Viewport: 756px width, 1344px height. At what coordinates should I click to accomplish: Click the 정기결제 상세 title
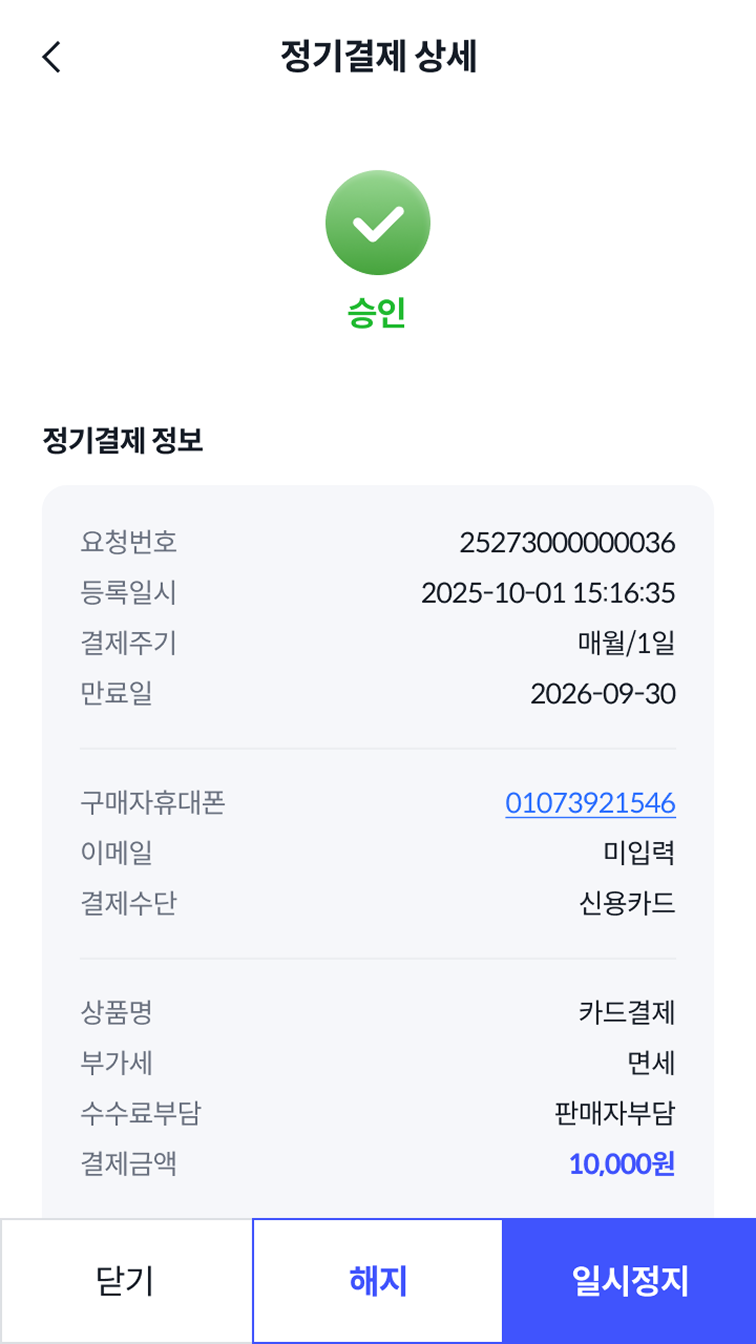[x=378, y=57]
